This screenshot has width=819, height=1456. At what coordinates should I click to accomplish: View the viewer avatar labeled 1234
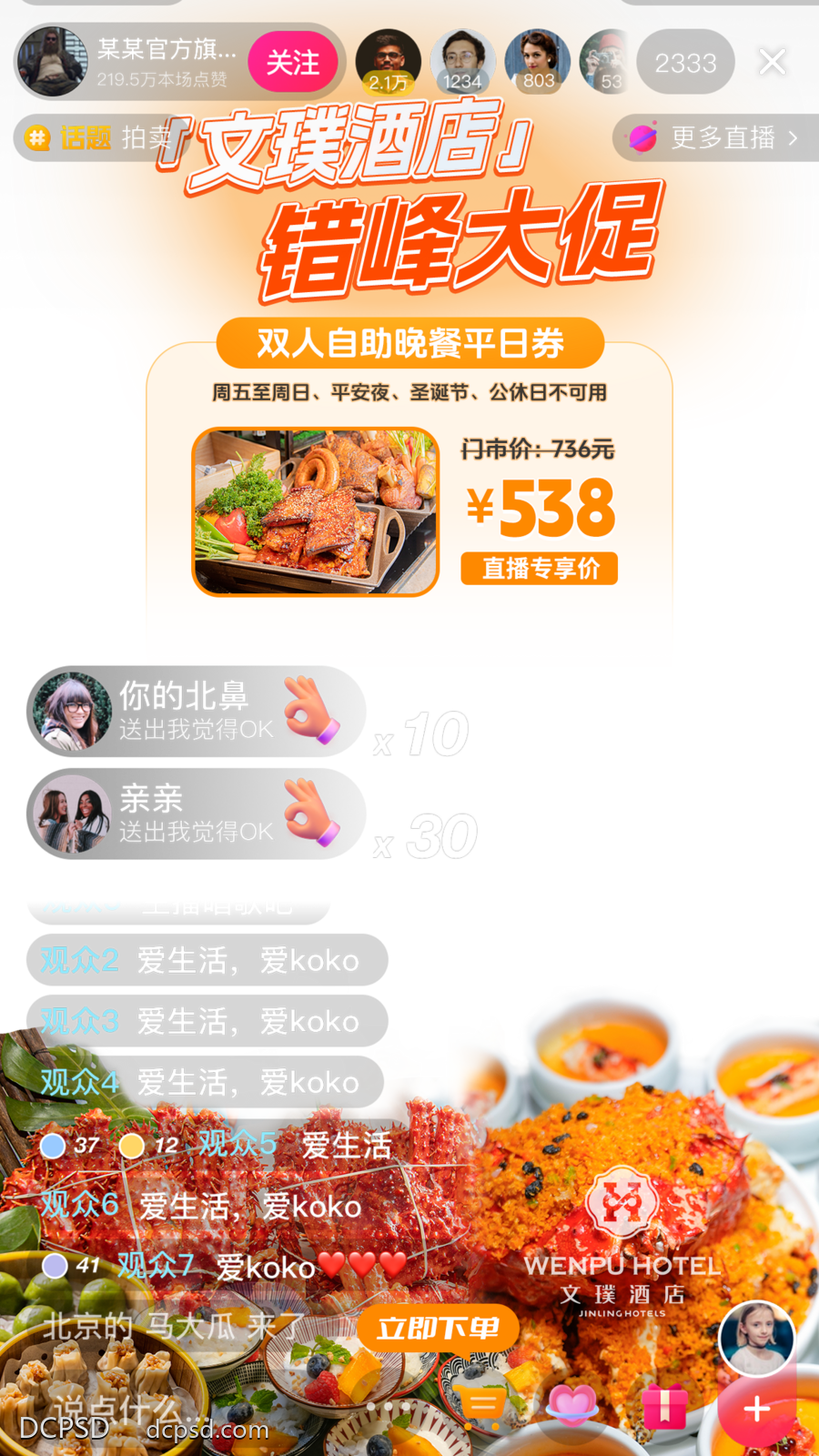pos(463,62)
